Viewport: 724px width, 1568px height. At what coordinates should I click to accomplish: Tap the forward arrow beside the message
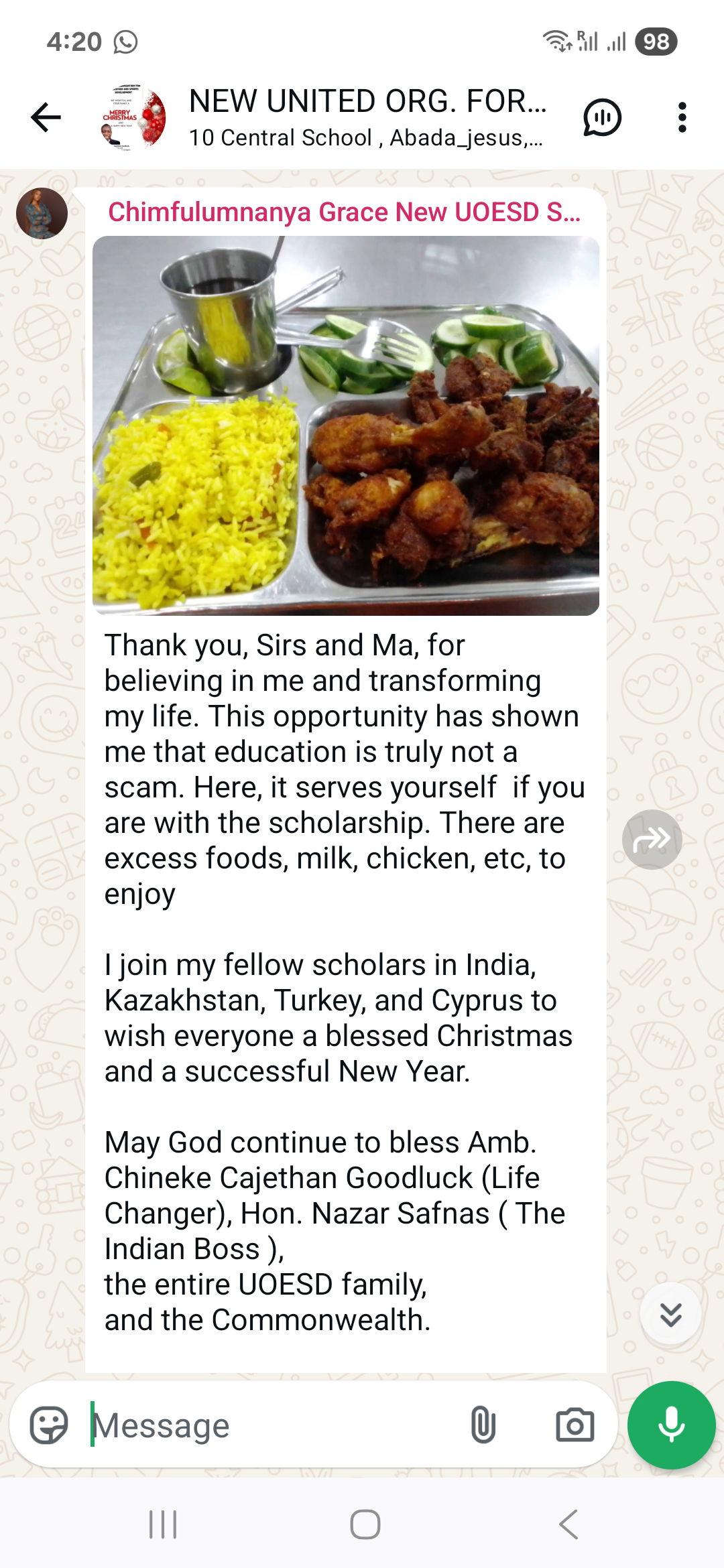point(654,838)
